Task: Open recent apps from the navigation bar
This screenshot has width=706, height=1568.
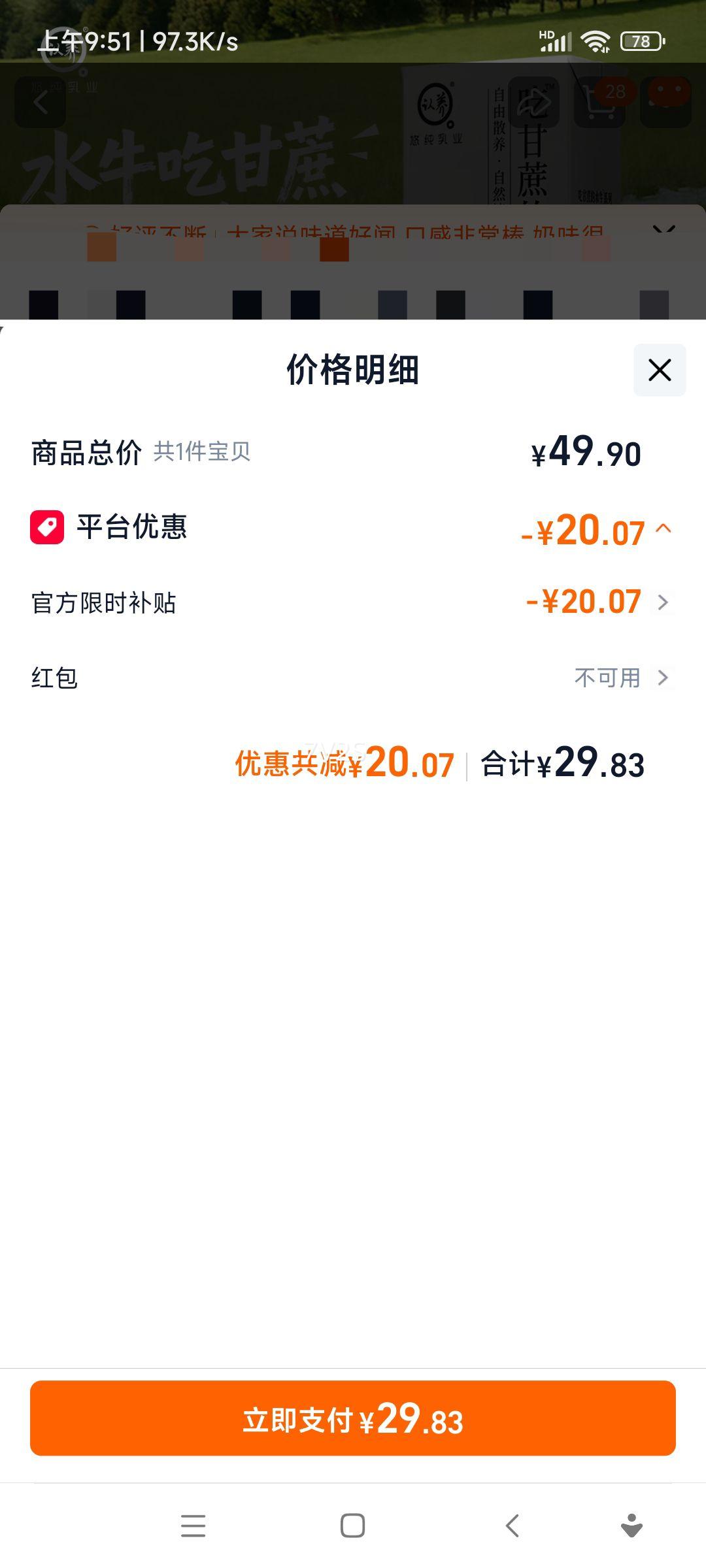Action: (193, 1526)
